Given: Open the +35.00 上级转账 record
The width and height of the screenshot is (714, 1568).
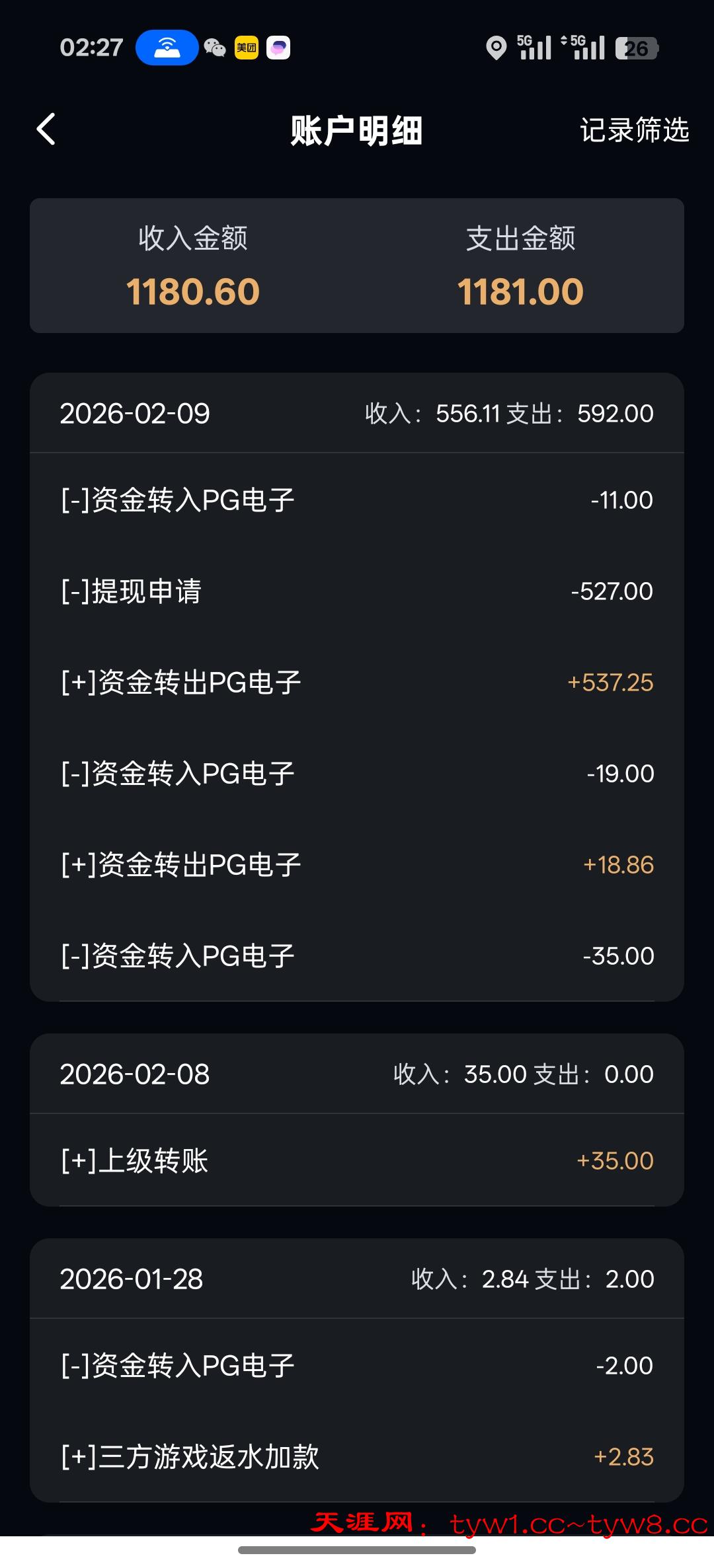Looking at the screenshot, I should (x=356, y=1161).
